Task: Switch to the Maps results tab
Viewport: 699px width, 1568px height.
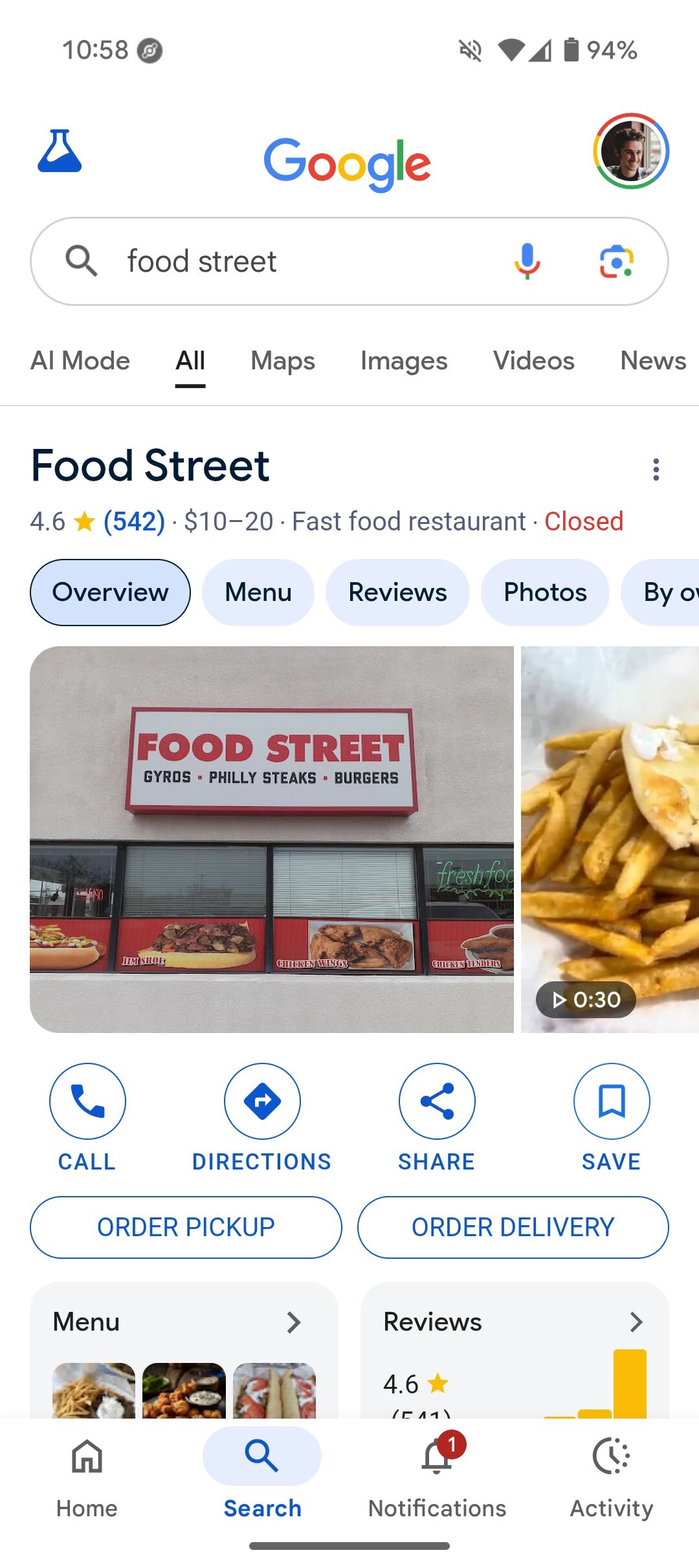Action: click(283, 361)
